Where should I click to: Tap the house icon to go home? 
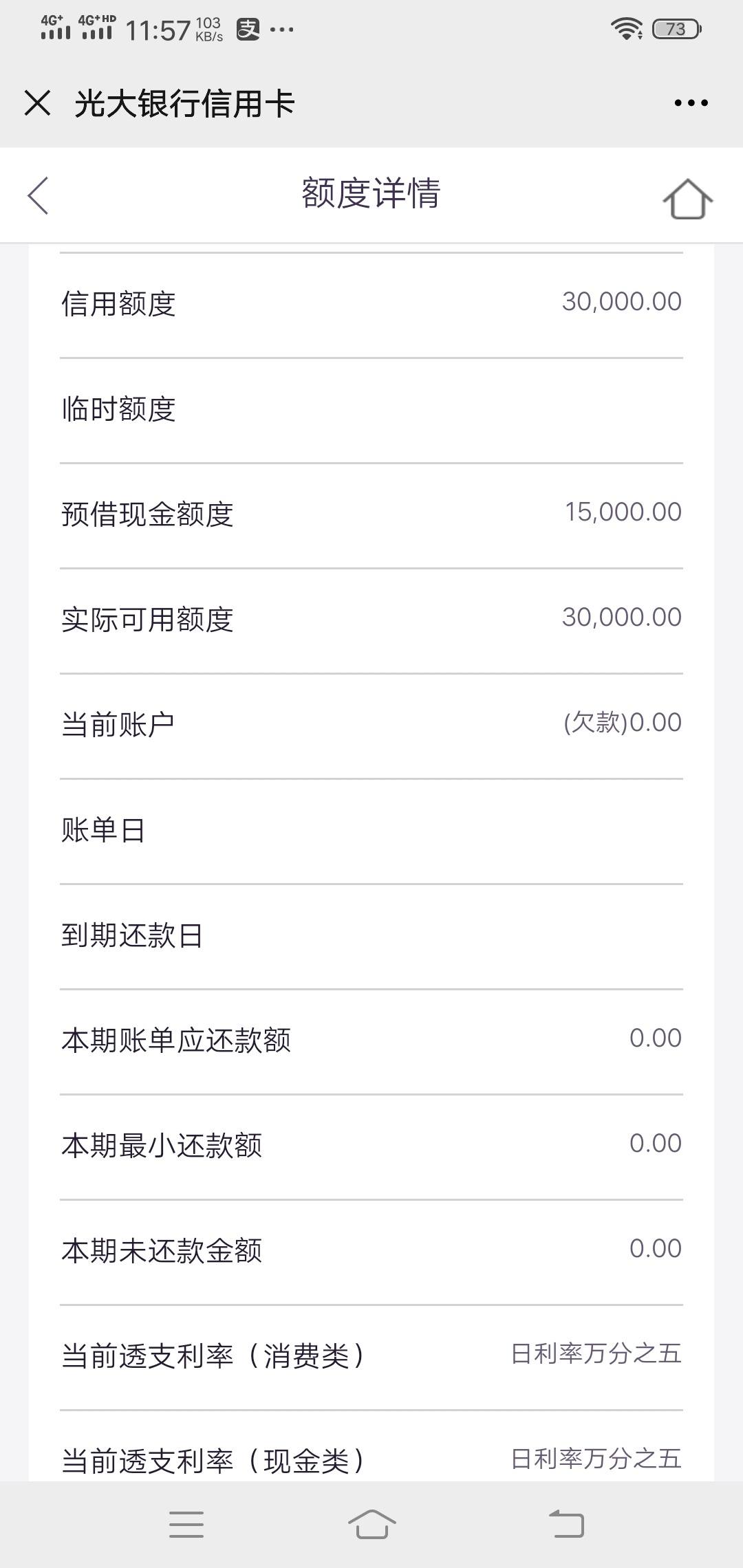pyautogui.click(x=687, y=199)
